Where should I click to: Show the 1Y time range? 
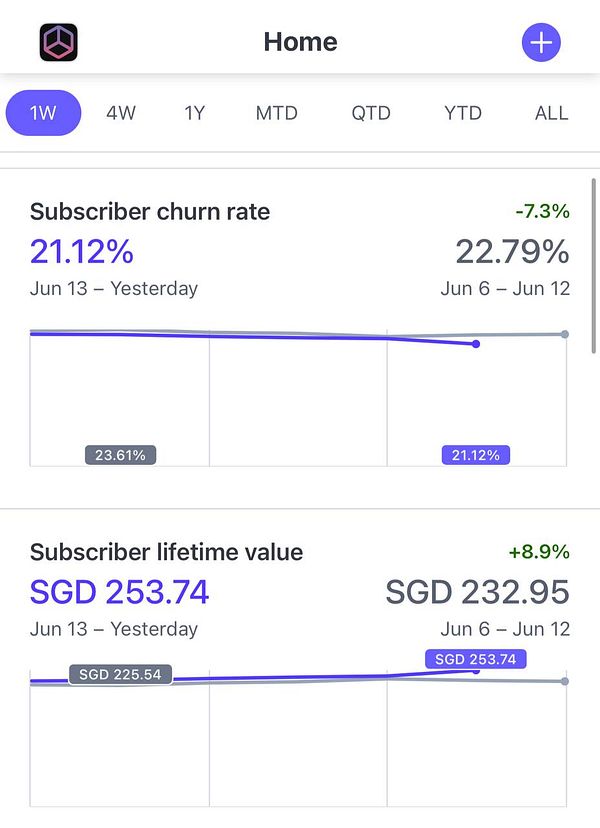[x=194, y=113]
